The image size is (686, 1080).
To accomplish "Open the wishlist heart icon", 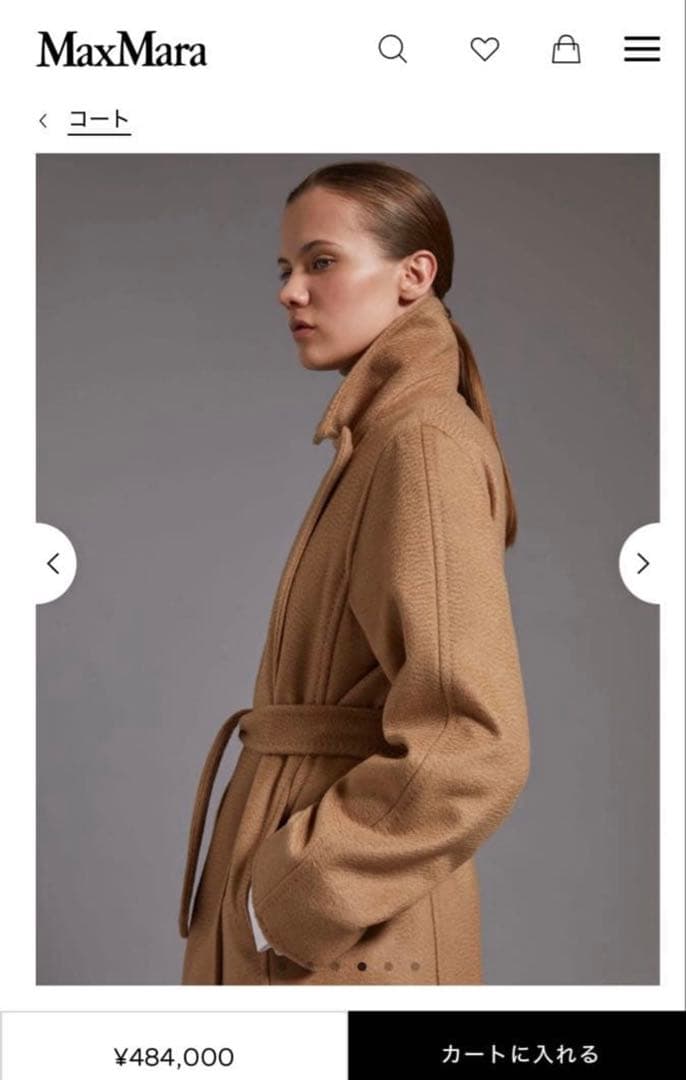I will [484, 49].
